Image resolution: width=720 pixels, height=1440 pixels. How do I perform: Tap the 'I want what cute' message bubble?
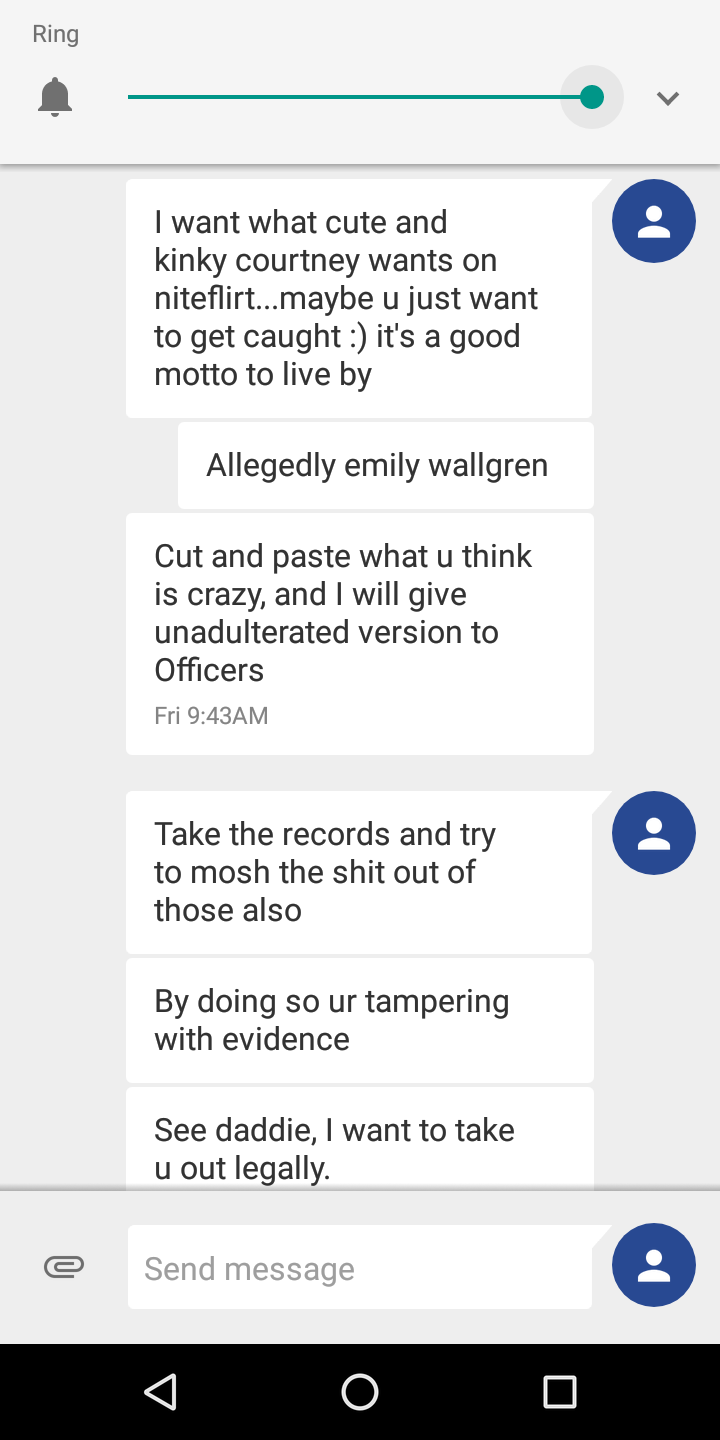point(359,297)
